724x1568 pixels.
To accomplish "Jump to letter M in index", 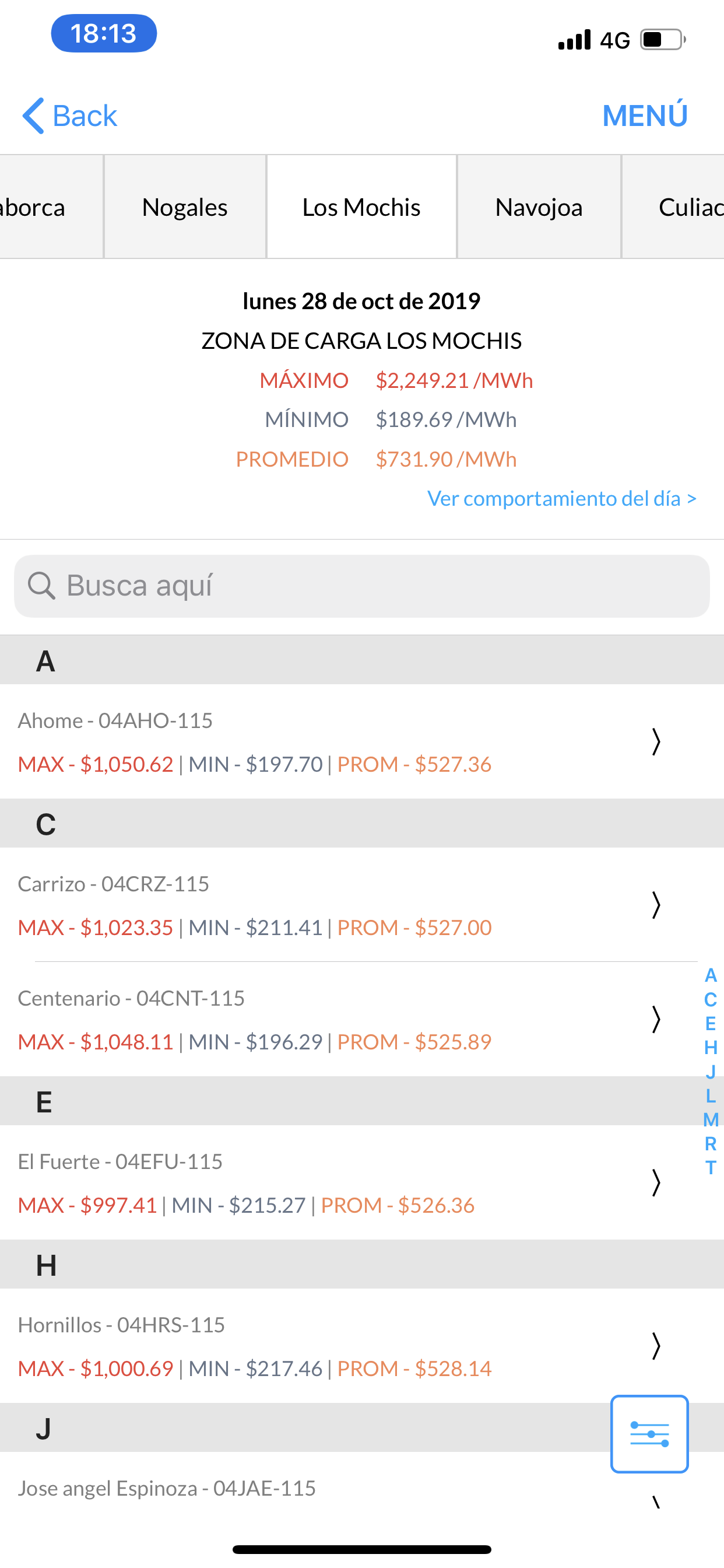I will (x=711, y=1119).
